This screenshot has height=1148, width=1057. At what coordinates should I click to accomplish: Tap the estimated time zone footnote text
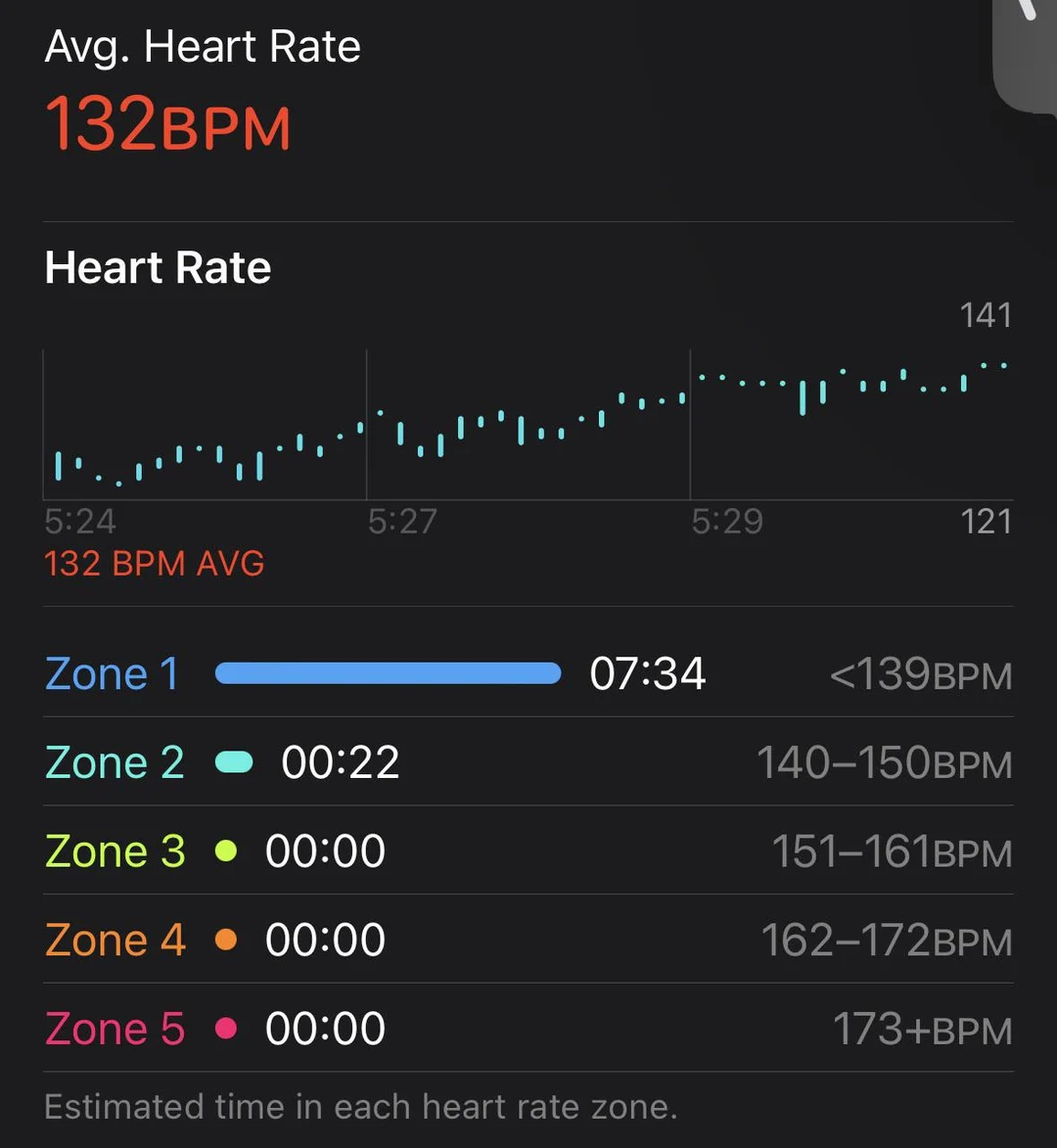point(360,1107)
